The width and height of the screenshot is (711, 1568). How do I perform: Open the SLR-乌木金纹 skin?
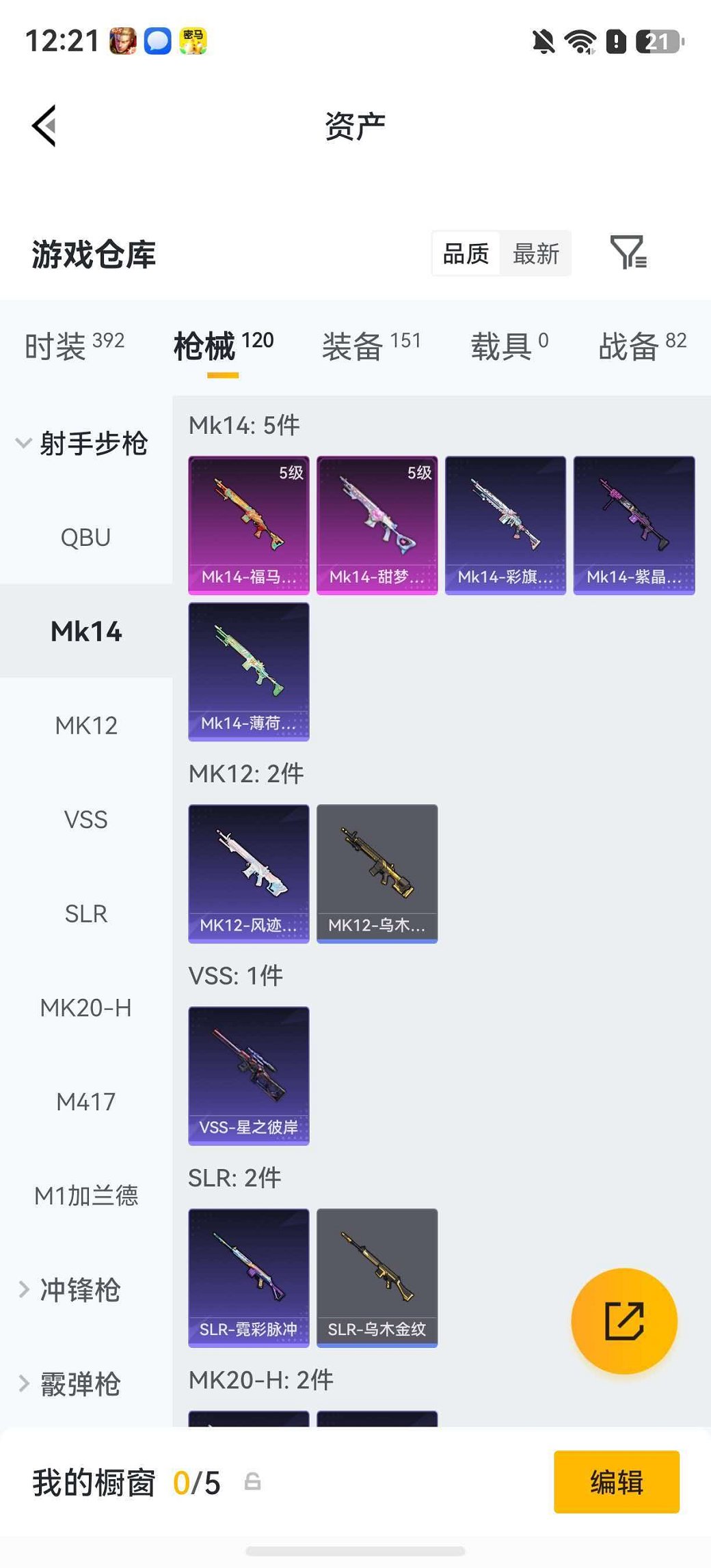(x=377, y=1278)
